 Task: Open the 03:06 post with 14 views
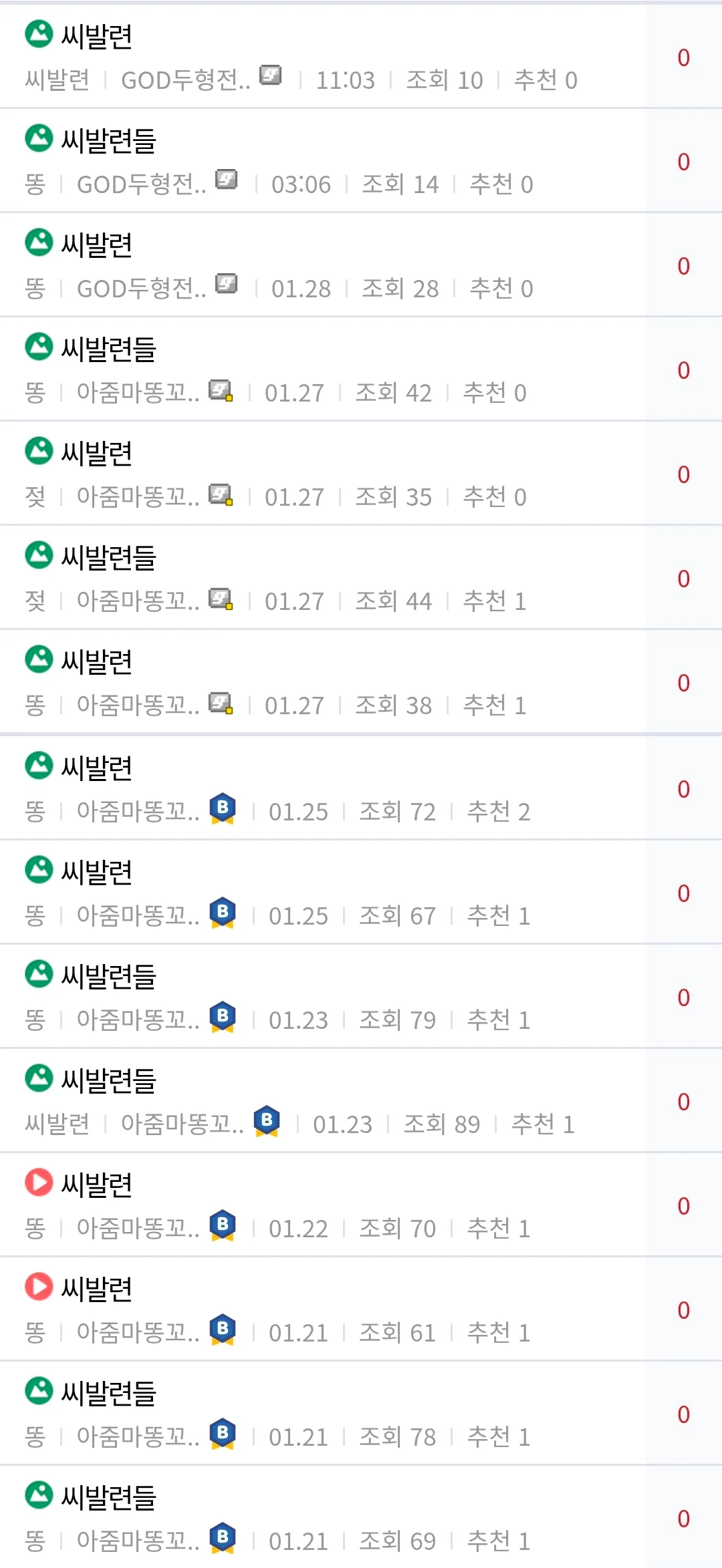pyautogui.click(x=108, y=141)
